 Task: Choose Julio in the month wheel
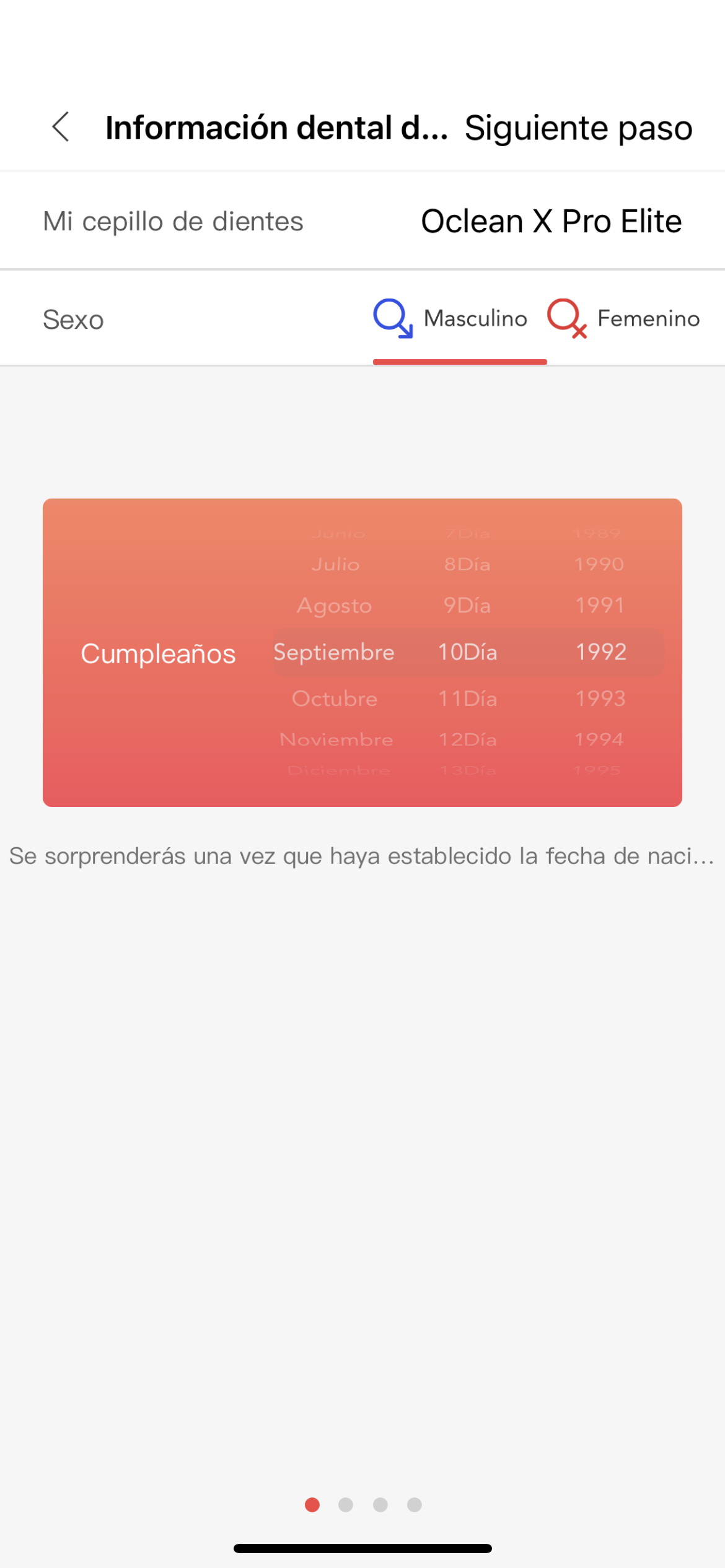pos(335,564)
